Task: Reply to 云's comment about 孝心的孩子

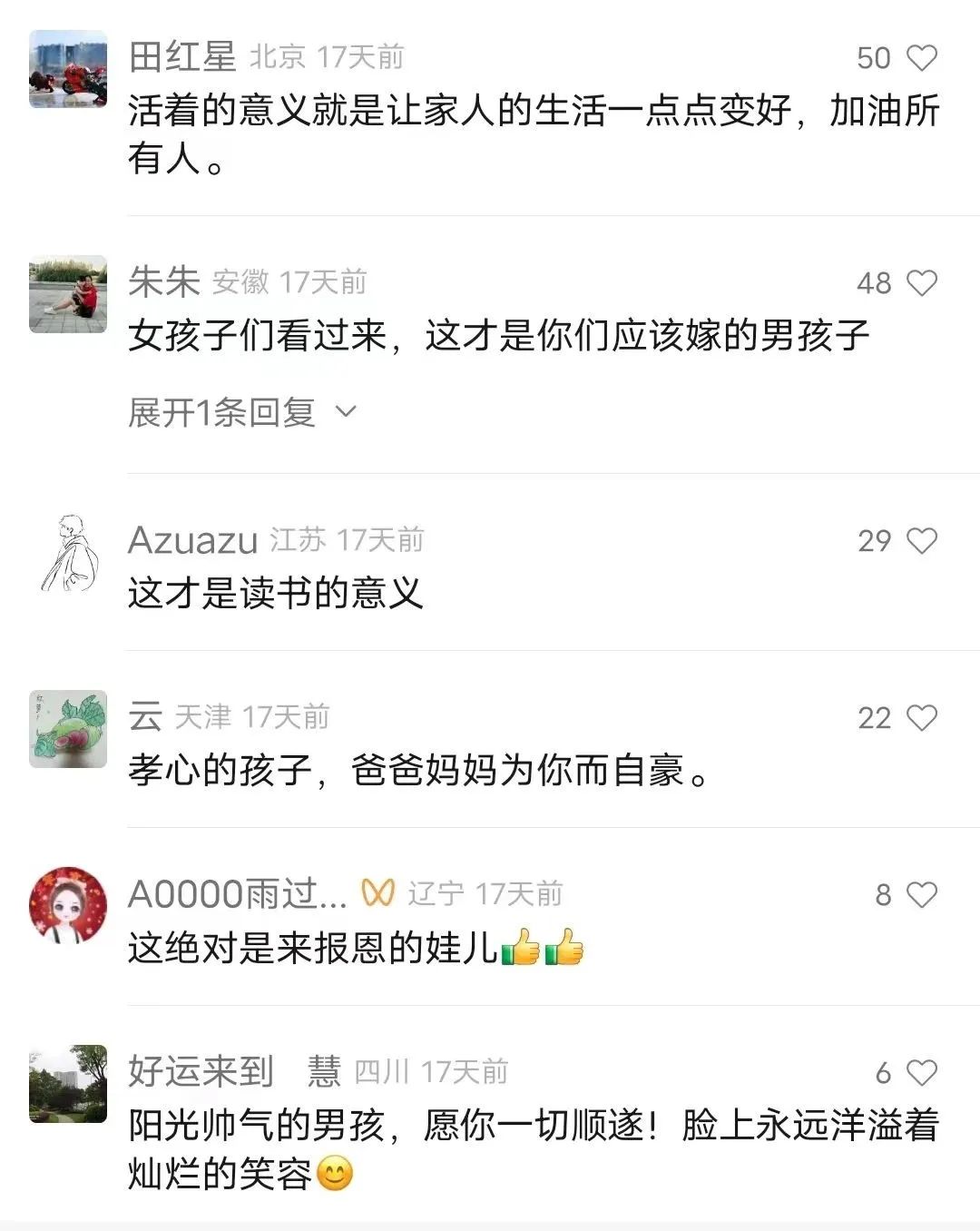Action: 417,771
